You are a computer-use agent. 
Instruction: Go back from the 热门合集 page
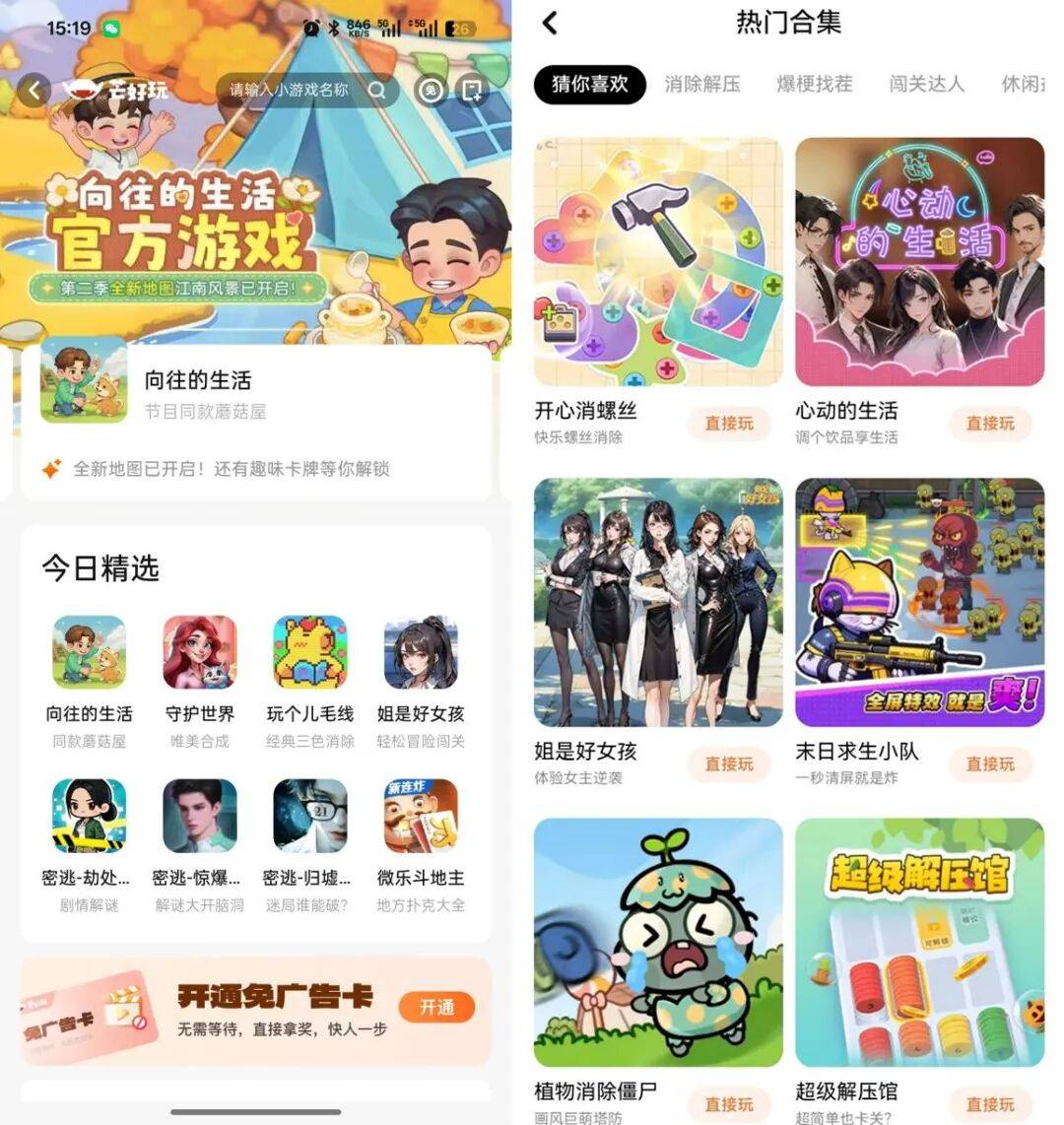pos(550,23)
